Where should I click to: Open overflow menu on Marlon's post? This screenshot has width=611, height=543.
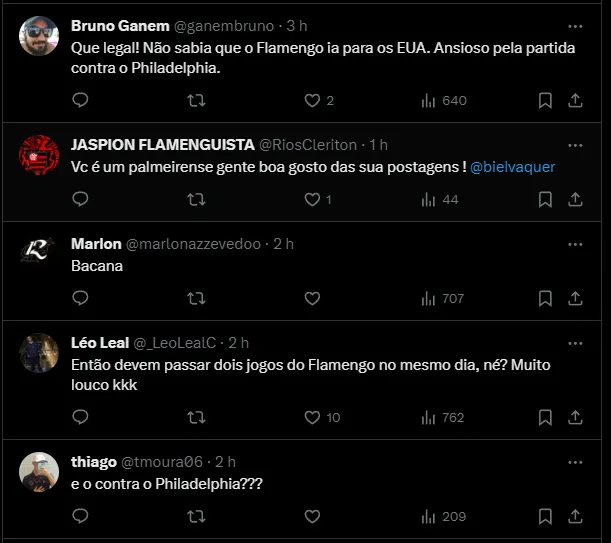point(575,244)
